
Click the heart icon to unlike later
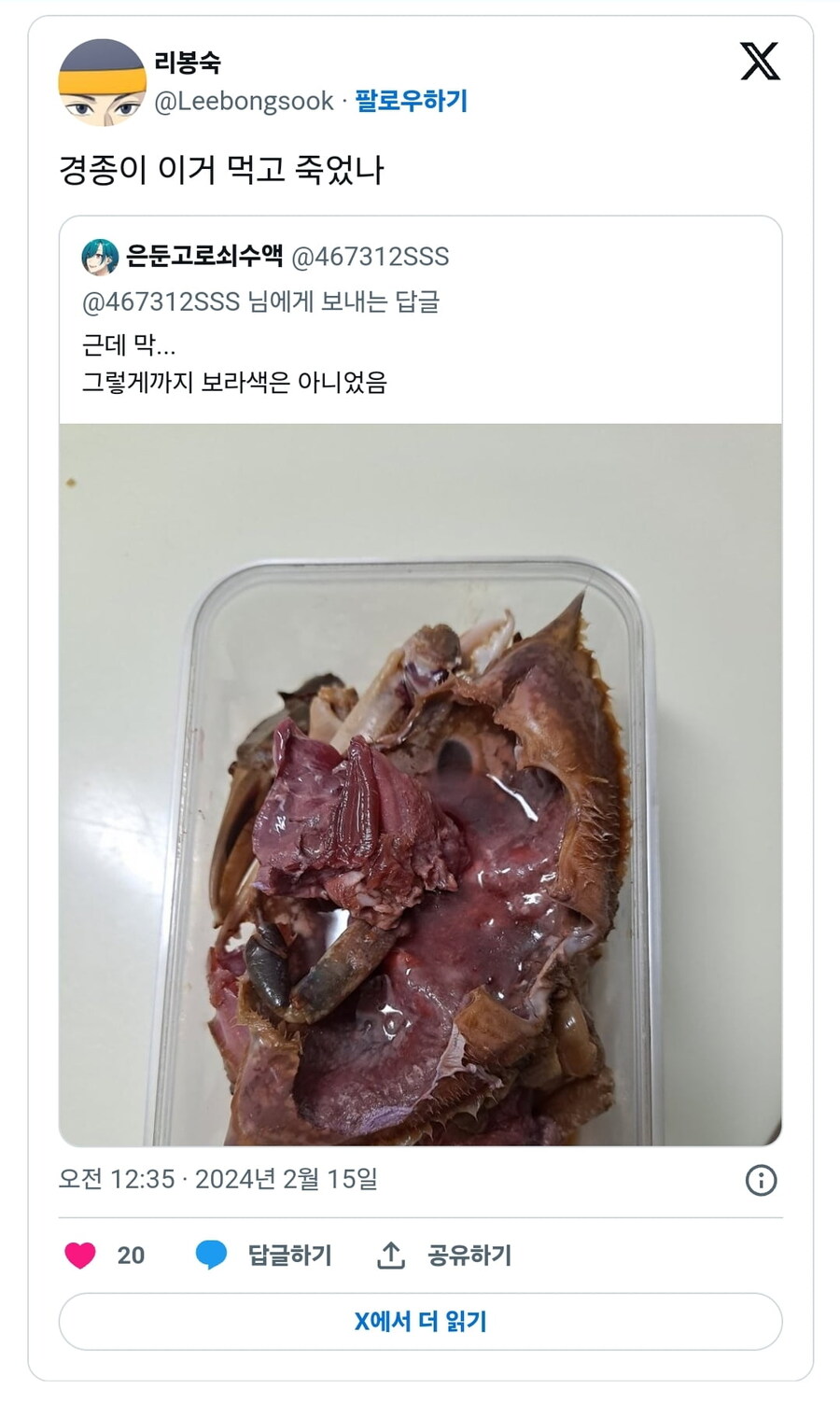coord(80,1256)
